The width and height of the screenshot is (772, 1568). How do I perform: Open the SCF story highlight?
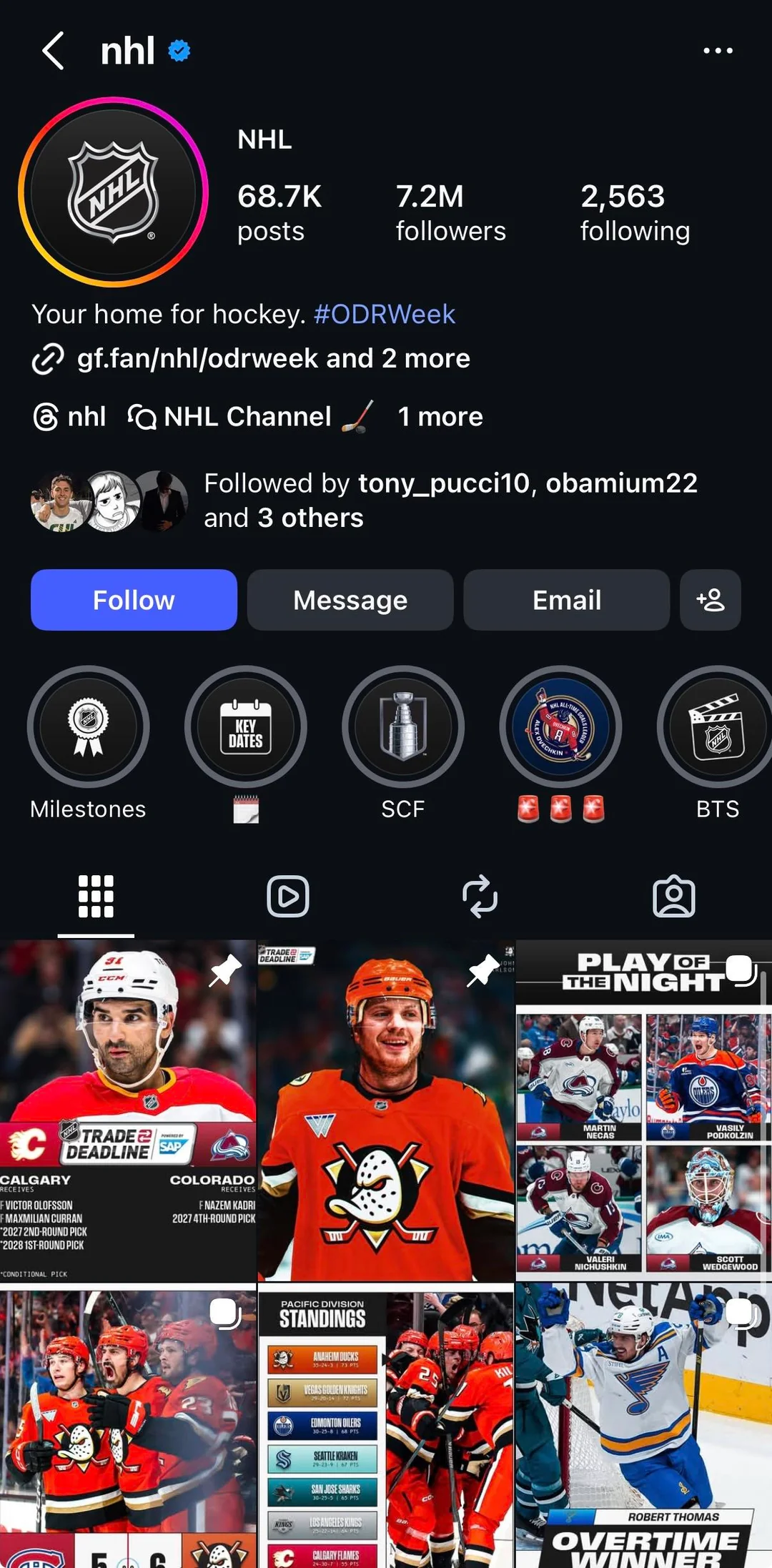coord(403,727)
